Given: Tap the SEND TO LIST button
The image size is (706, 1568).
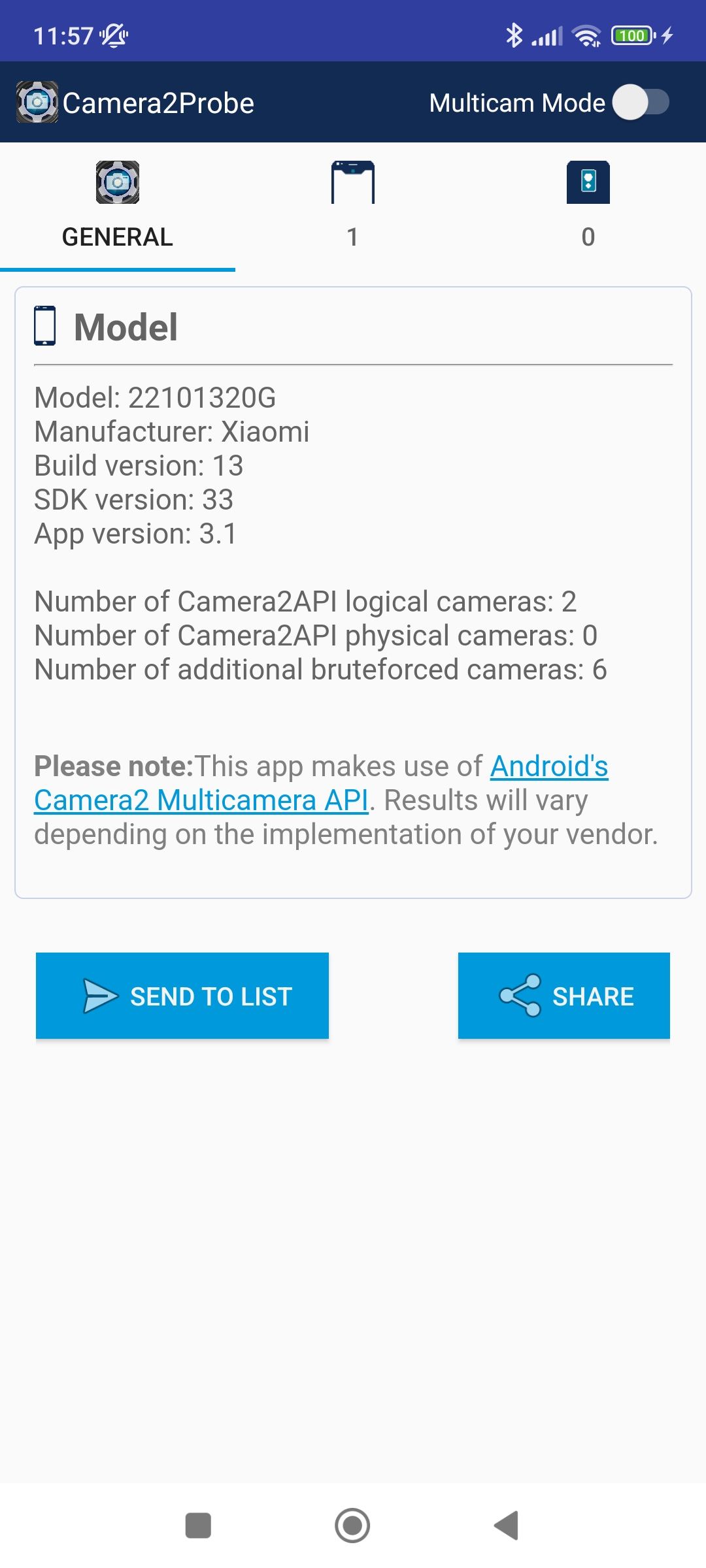Looking at the screenshot, I should click(182, 996).
